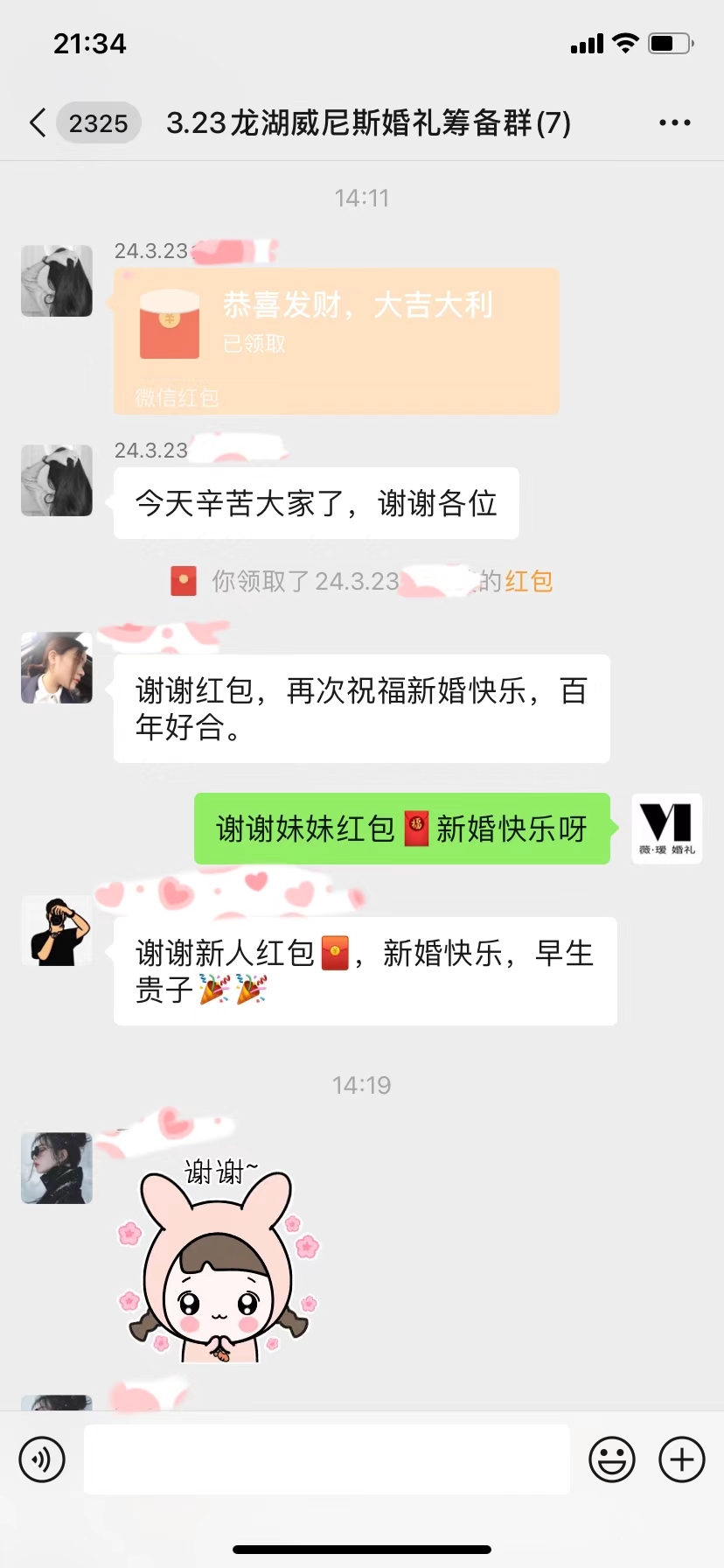Tap the 红包 link in the system notice
724x1568 pixels.
click(528, 581)
